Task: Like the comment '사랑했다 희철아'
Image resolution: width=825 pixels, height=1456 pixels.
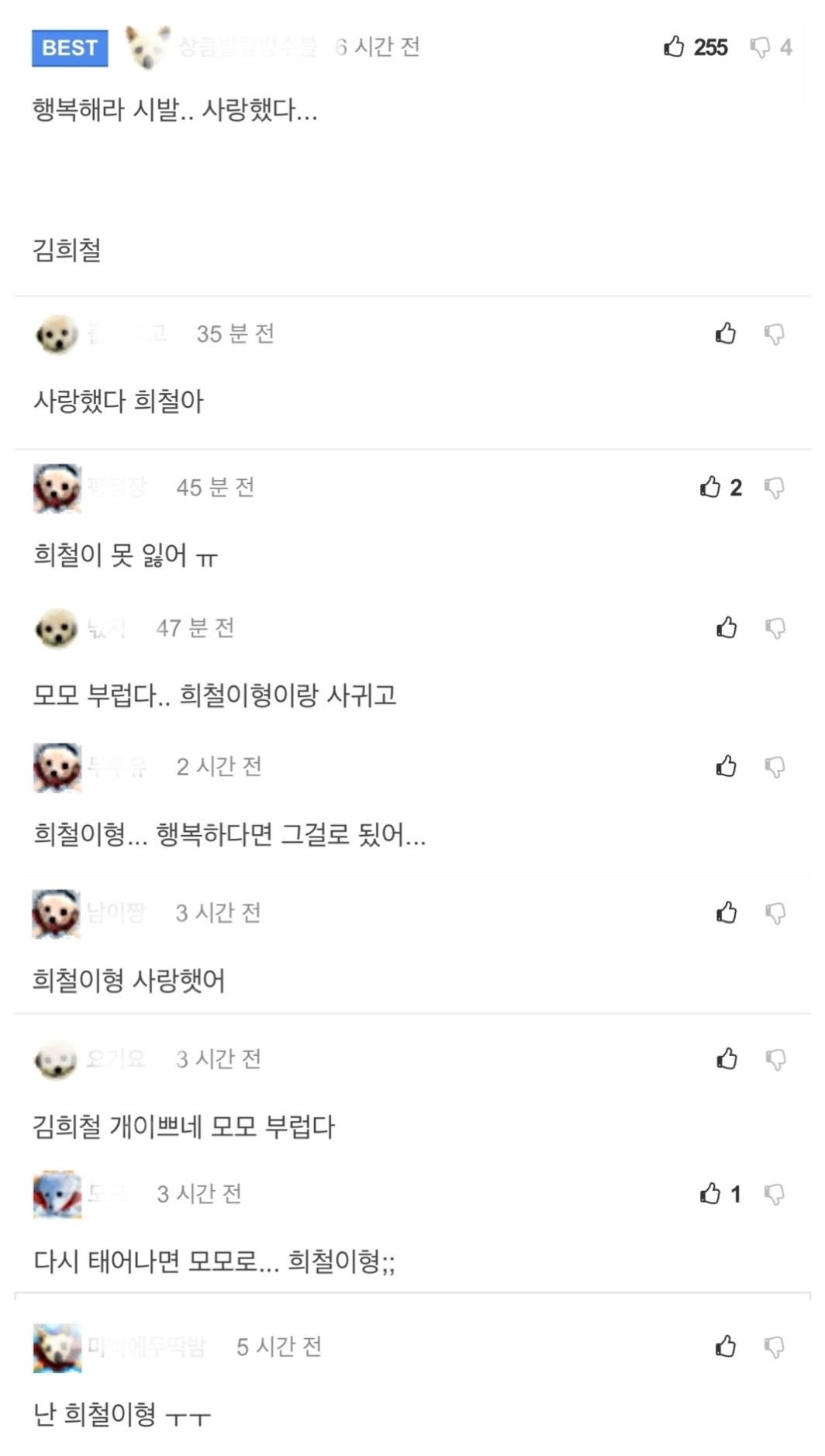Action: (725, 334)
